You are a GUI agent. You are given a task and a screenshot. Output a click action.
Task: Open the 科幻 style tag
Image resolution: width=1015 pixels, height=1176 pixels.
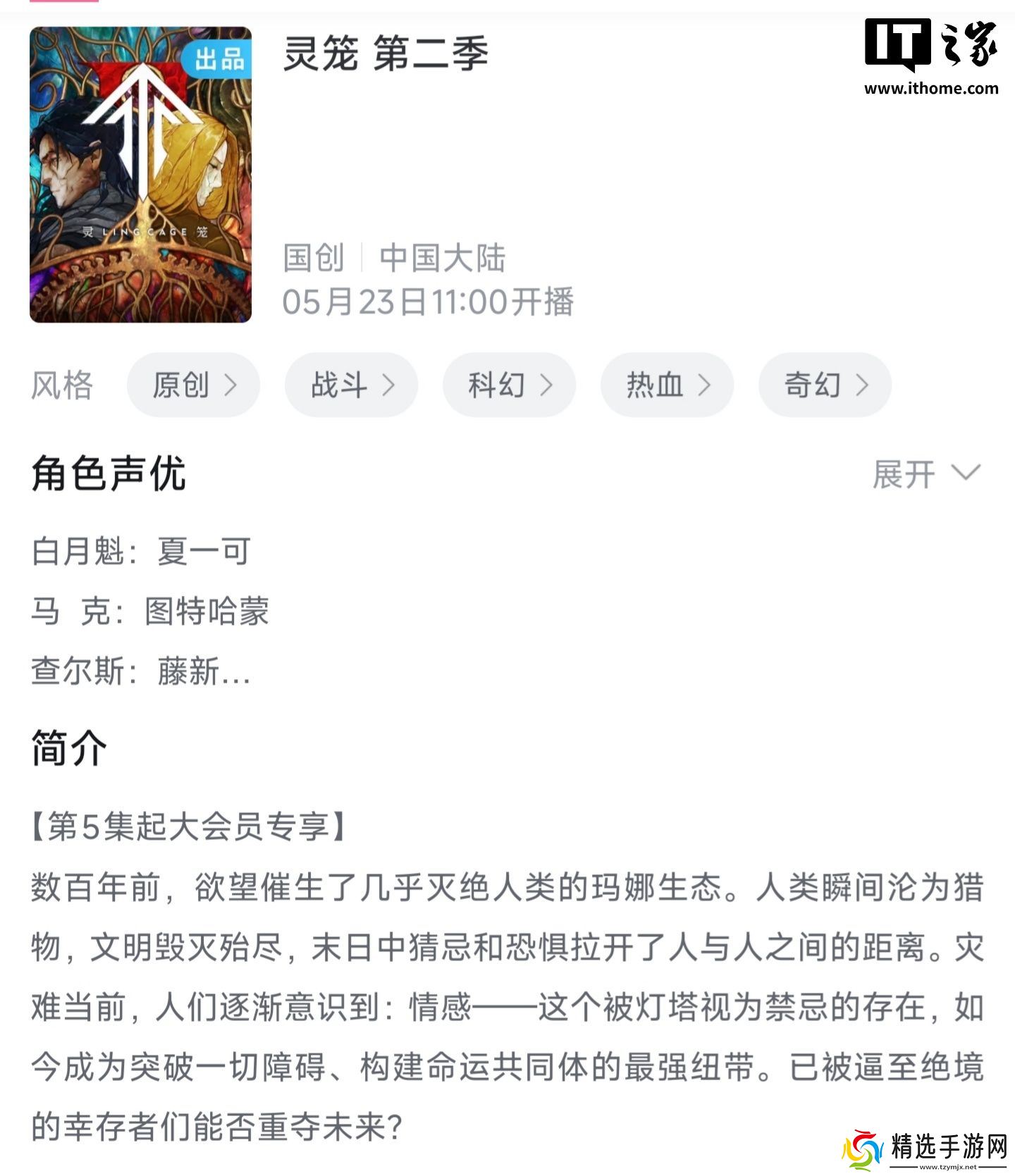point(509,385)
